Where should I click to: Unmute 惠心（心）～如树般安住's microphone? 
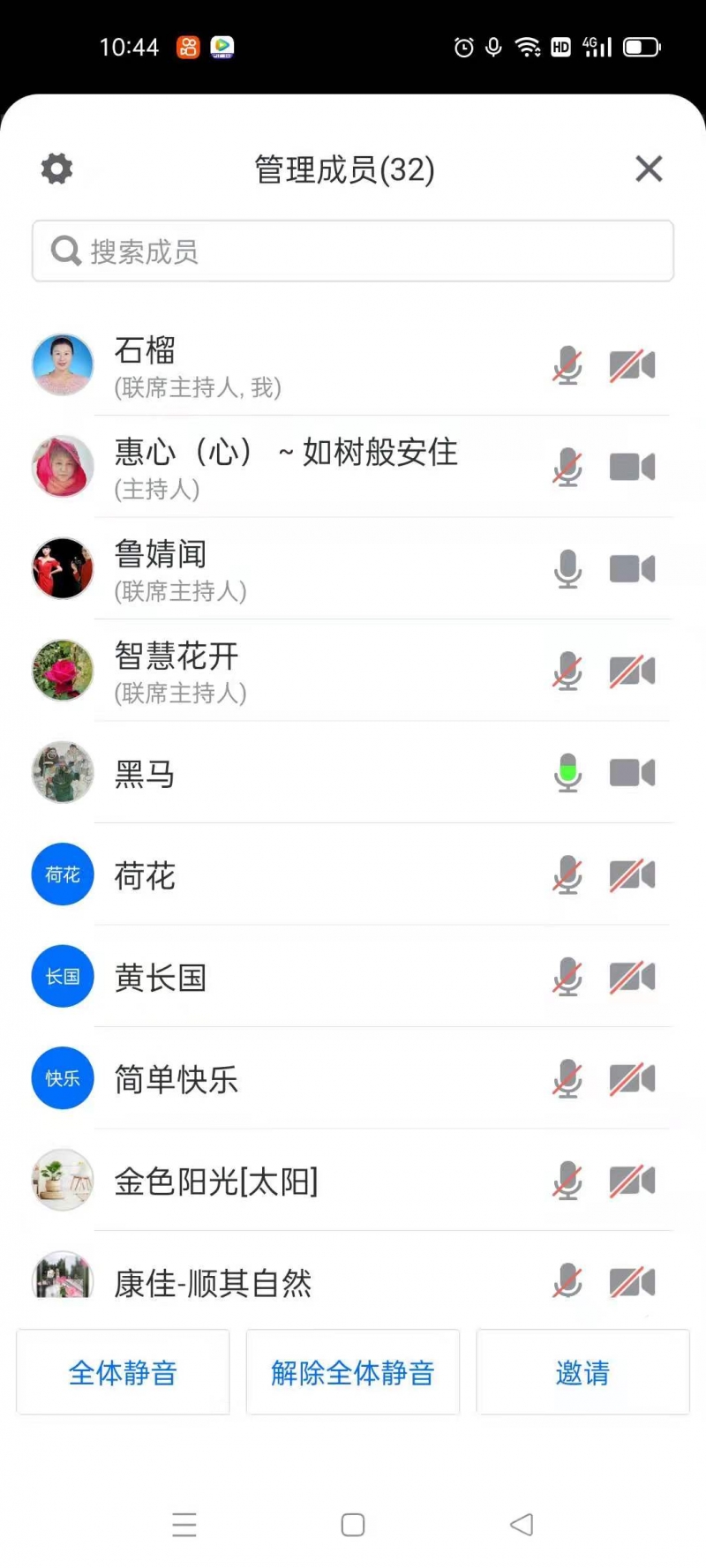coord(567,467)
